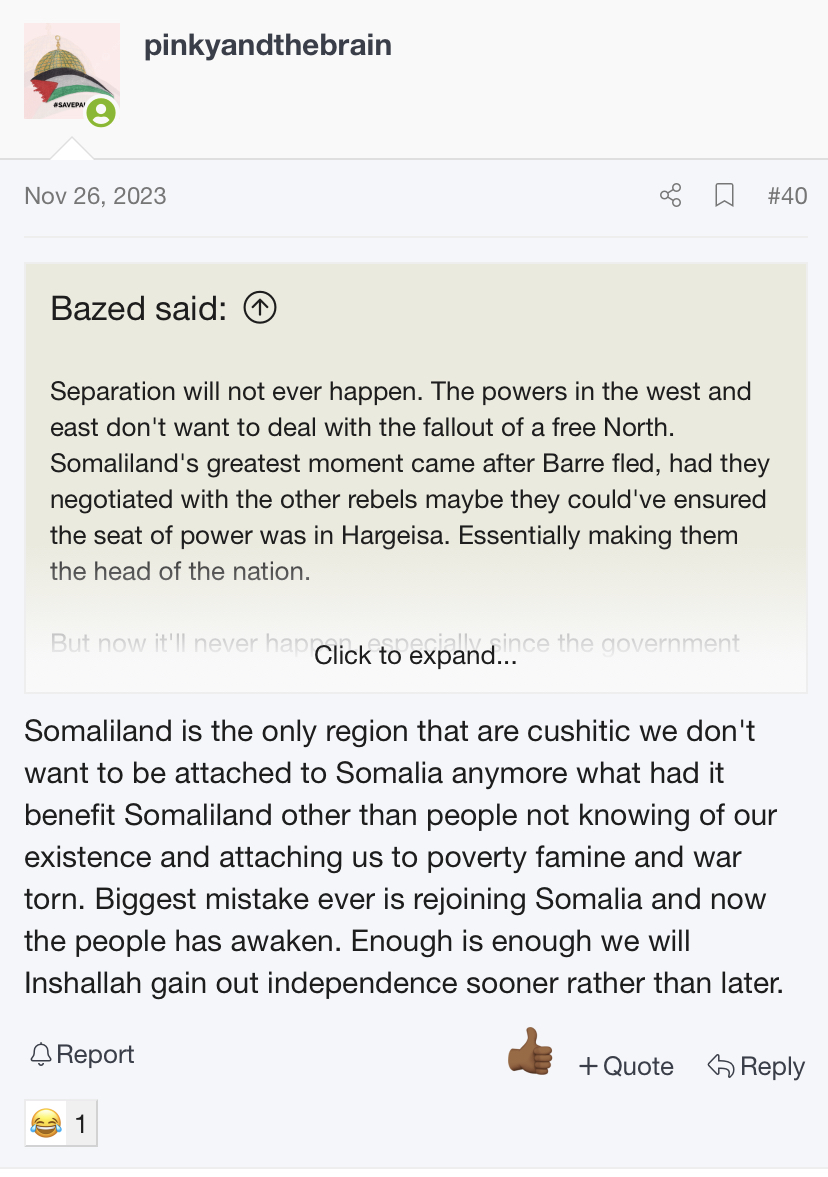Open pinkyandthebrain's profile avatar

72,72
